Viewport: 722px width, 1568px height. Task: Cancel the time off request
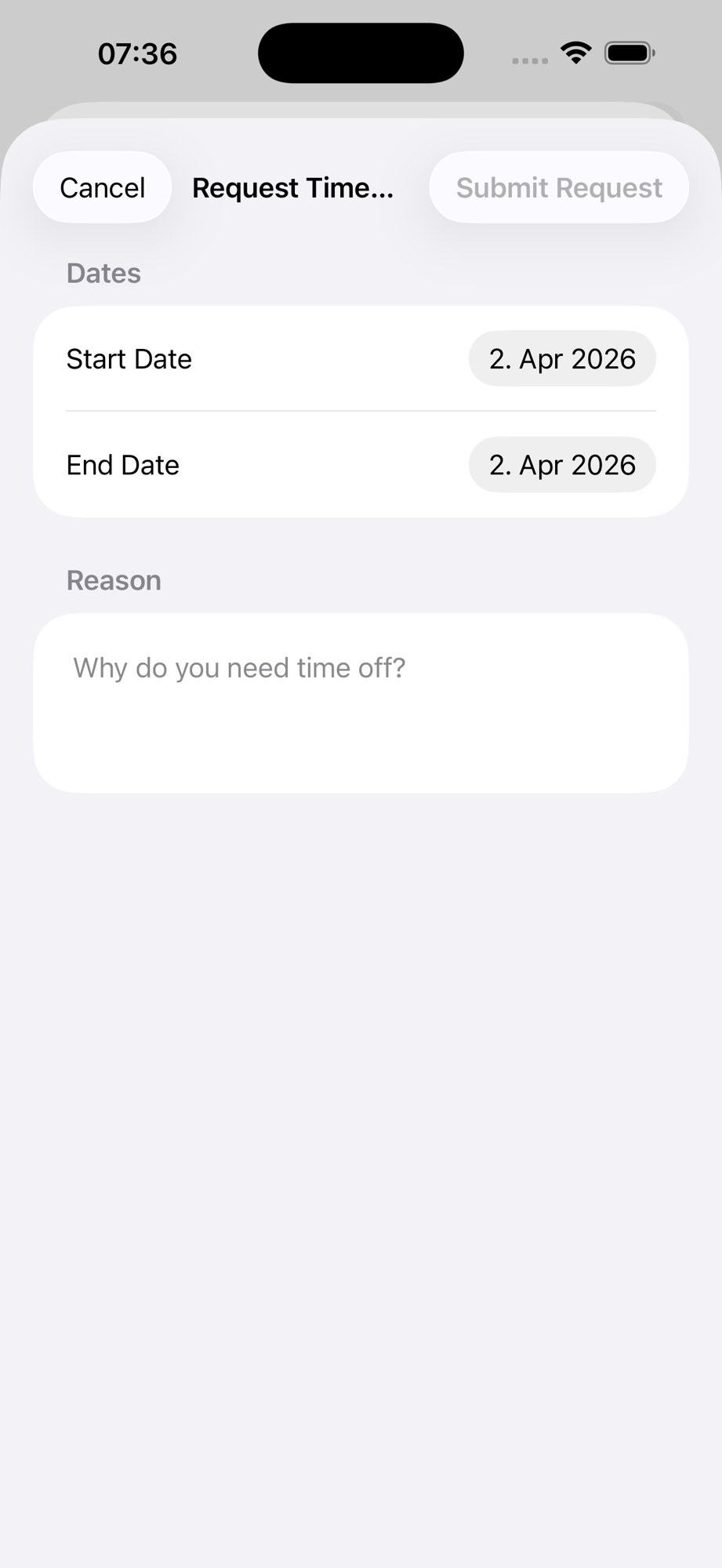(x=102, y=187)
